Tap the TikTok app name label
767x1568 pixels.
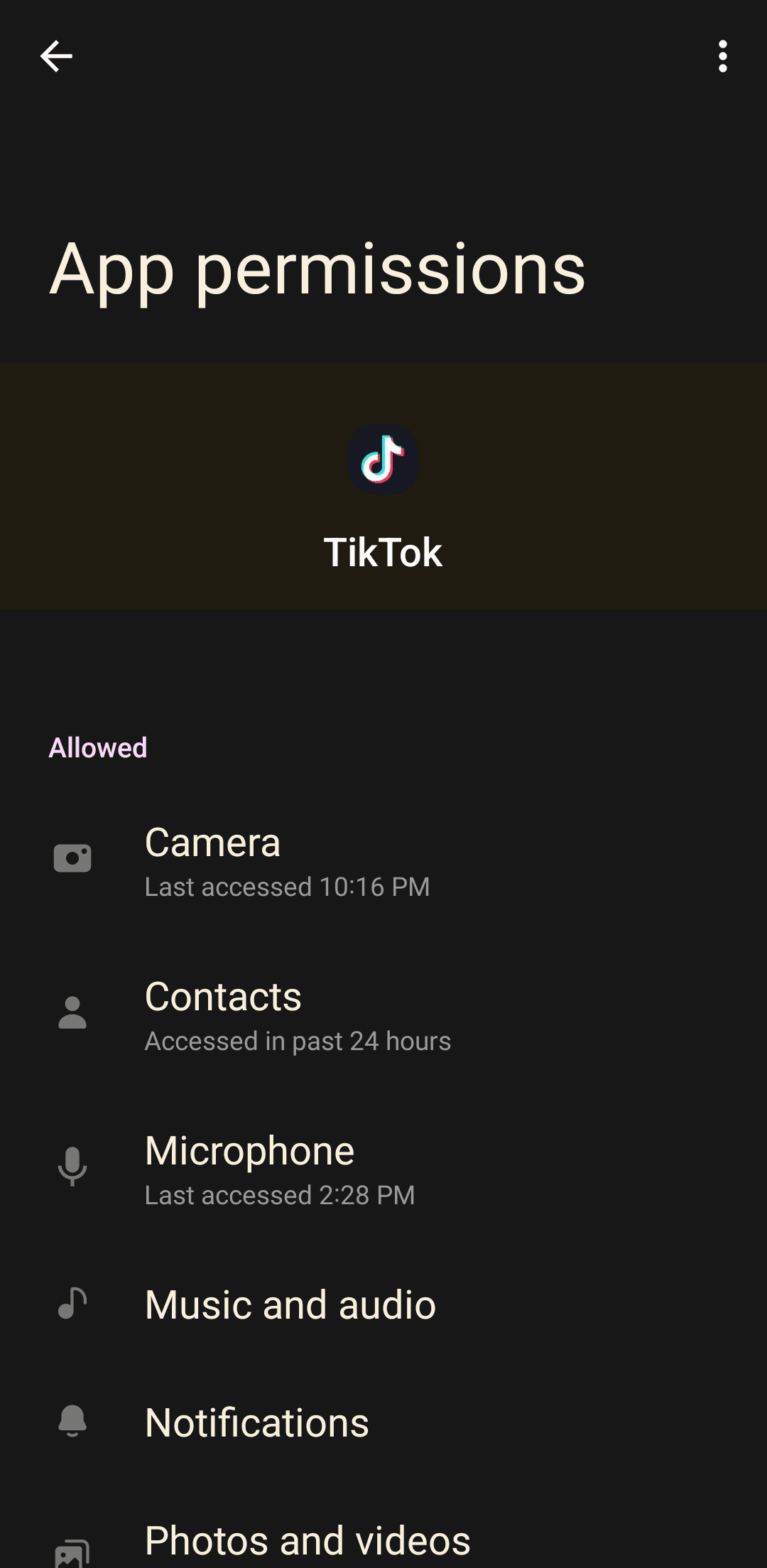pyautogui.click(x=383, y=553)
